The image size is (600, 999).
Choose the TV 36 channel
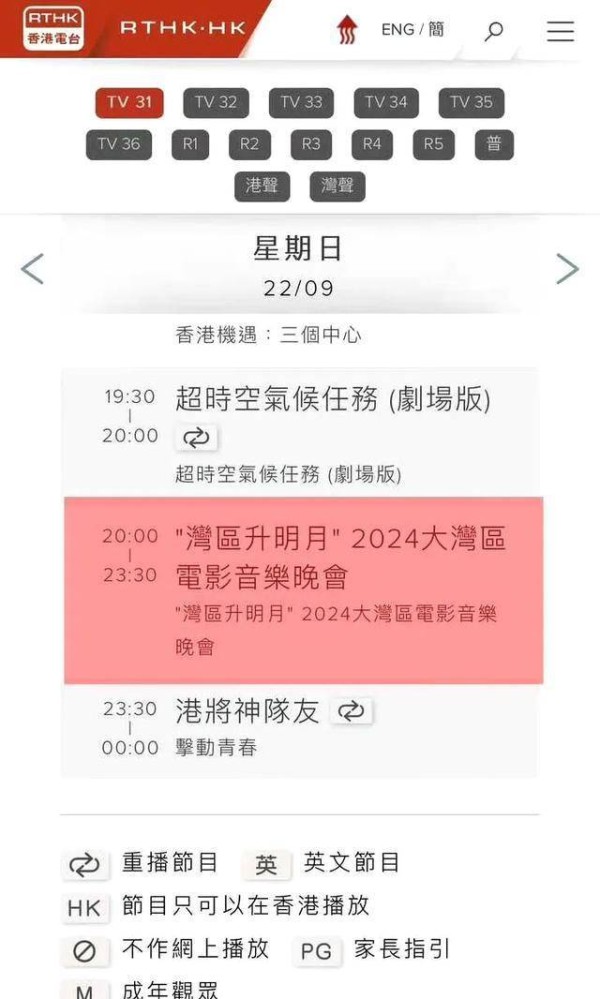[119, 144]
